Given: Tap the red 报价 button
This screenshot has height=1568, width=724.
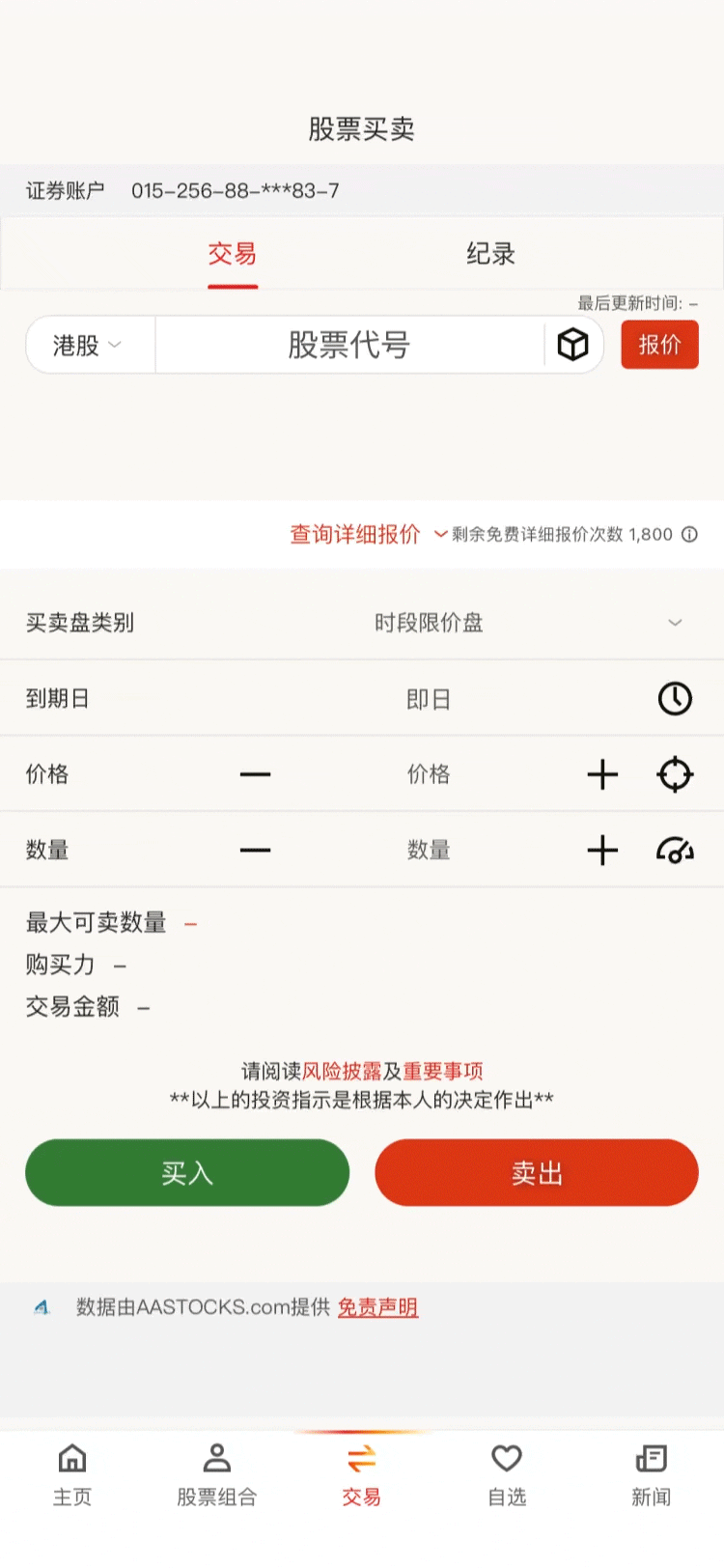Looking at the screenshot, I should (x=659, y=345).
